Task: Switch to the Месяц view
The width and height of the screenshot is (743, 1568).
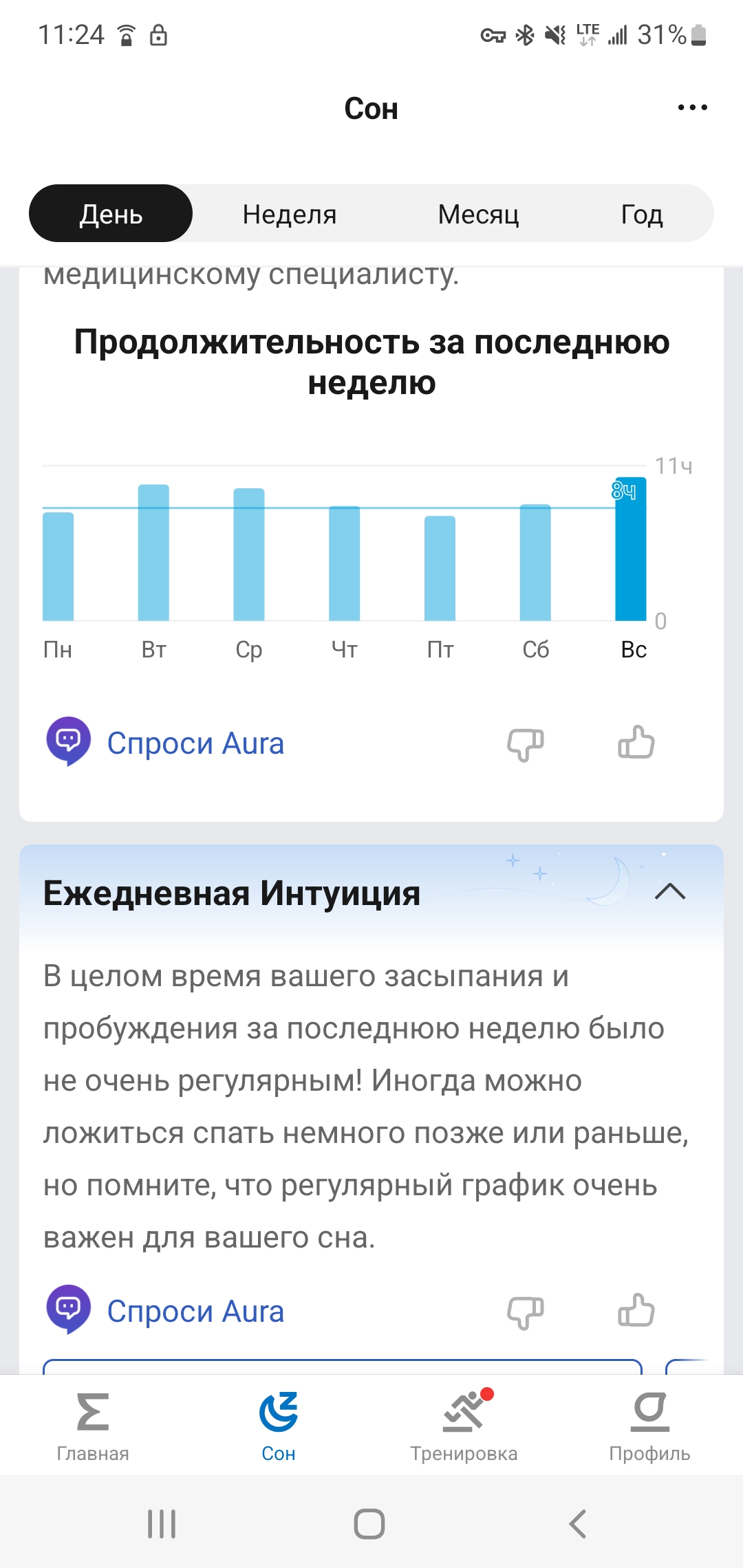Action: coord(478,214)
